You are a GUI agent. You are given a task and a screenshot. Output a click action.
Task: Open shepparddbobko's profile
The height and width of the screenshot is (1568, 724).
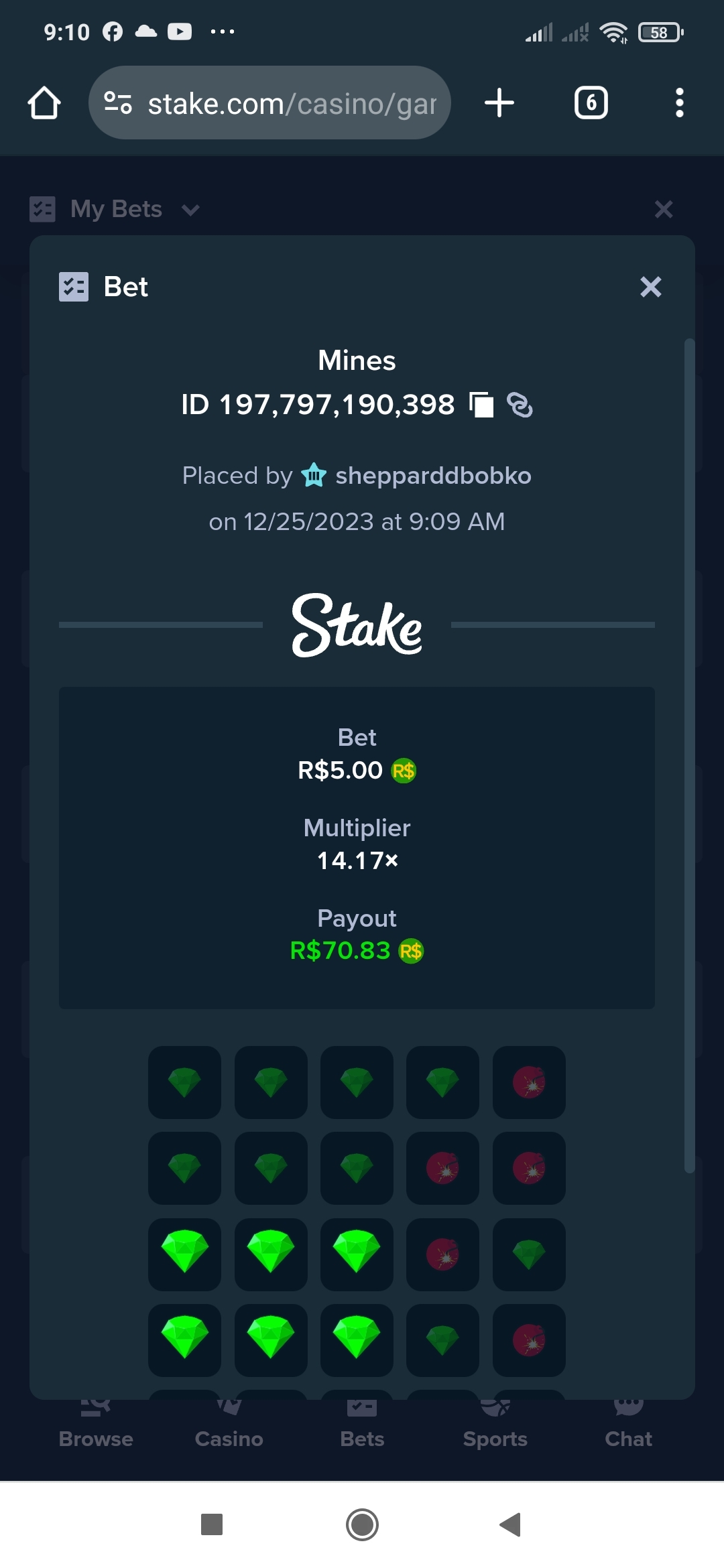click(x=433, y=476)
